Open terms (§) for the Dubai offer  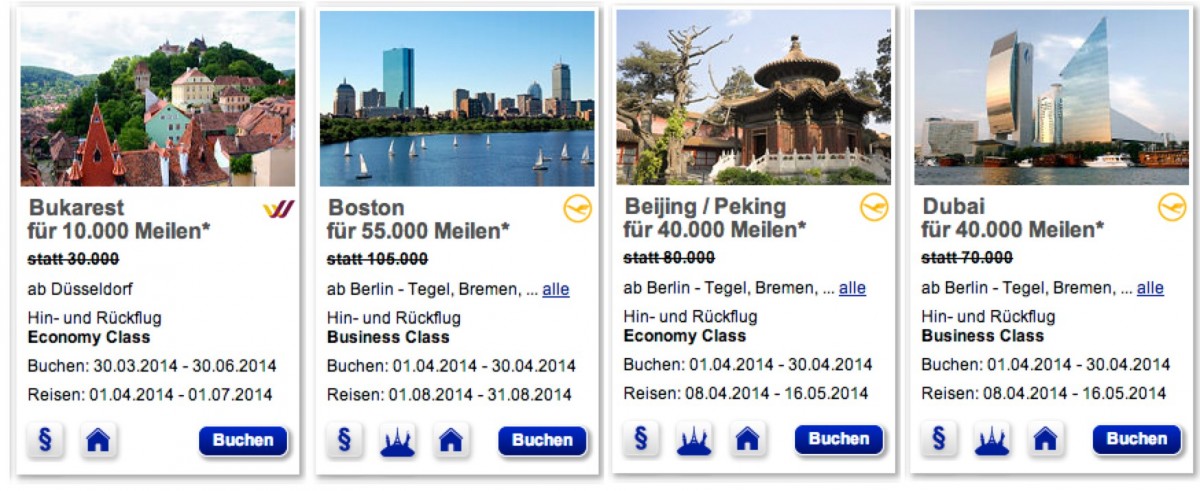point(938,439)
